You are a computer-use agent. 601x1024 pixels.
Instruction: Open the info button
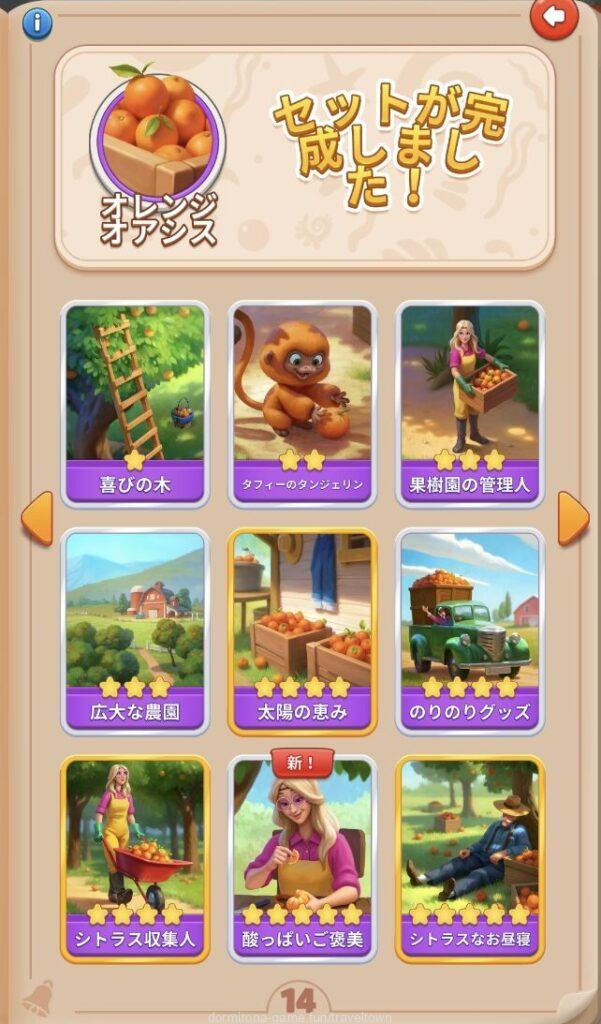(x=37, y=22)
